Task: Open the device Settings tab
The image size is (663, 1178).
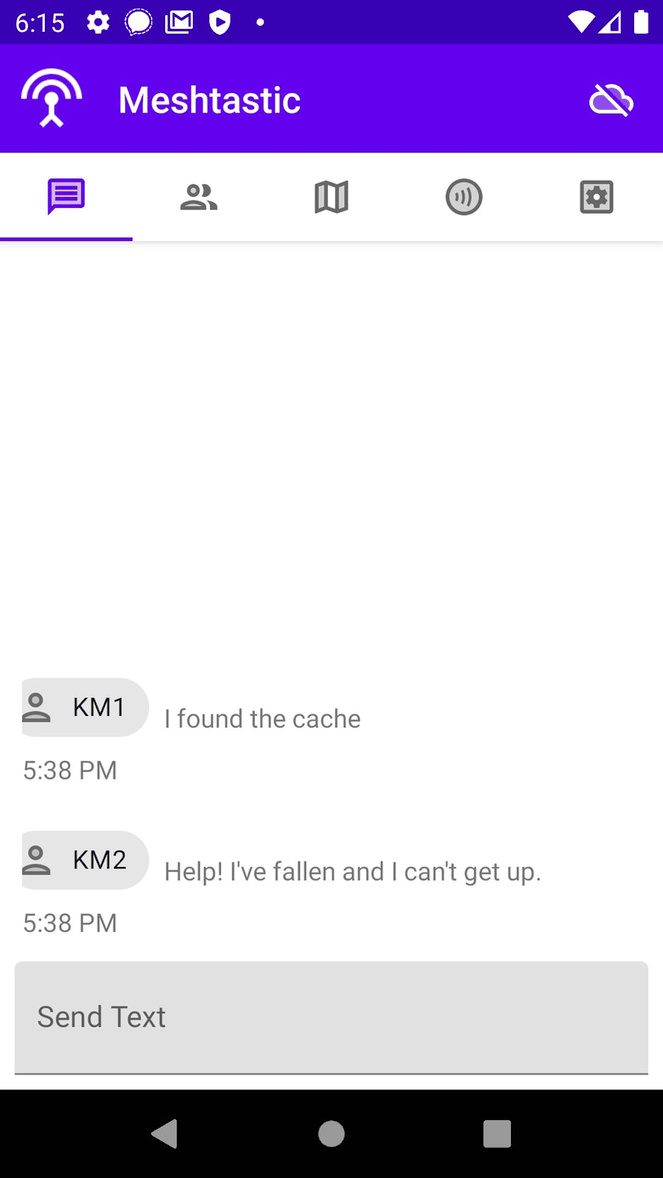Action: (x=596, y=197)
